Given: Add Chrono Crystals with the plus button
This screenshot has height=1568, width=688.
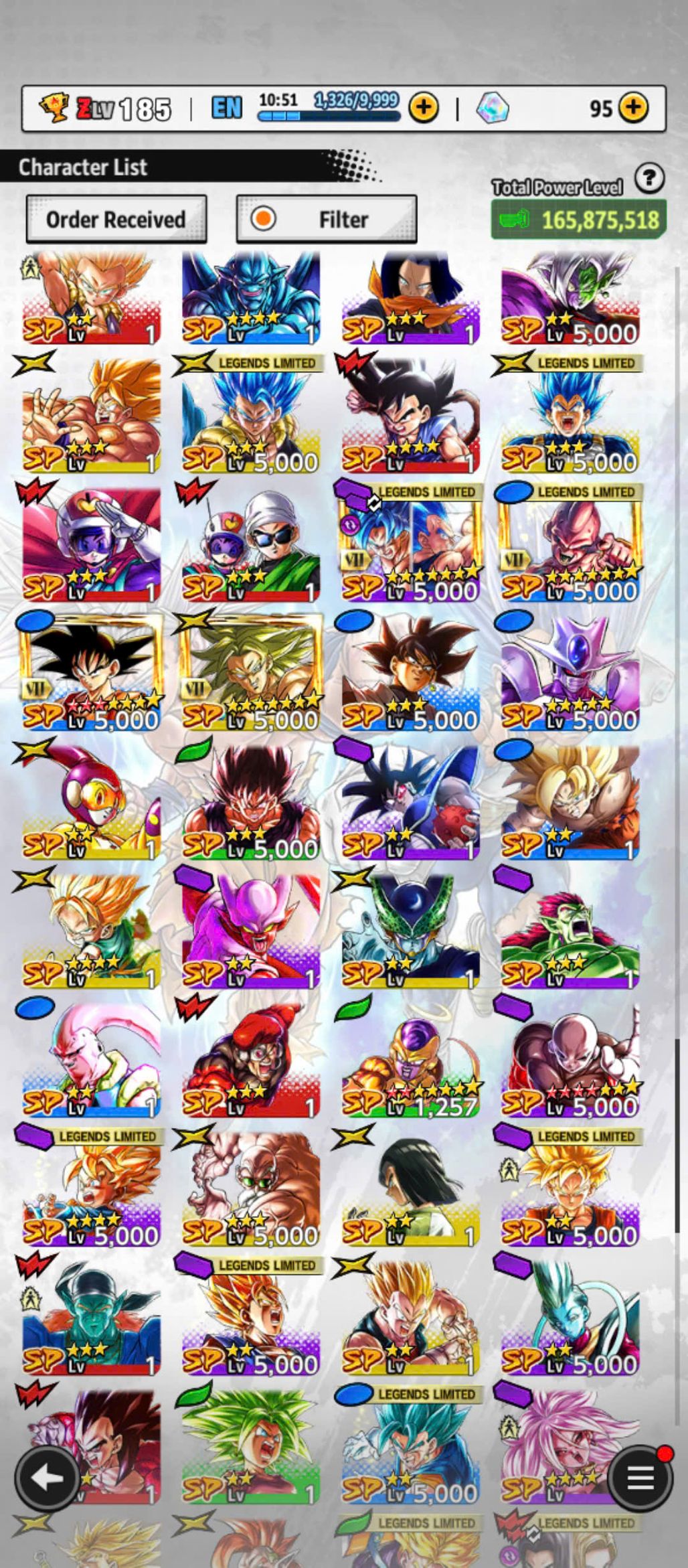Looking at the screenshot, I should coord(633,107).
